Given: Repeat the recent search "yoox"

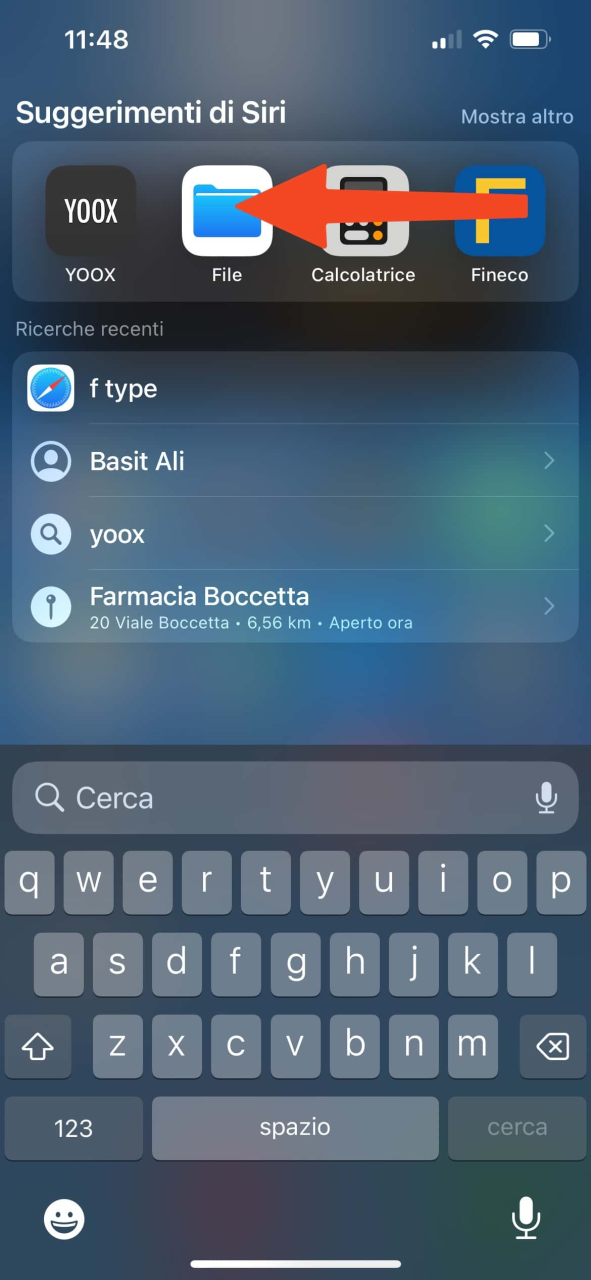Looking at the screenshot, I should click(x=295, y=534).
